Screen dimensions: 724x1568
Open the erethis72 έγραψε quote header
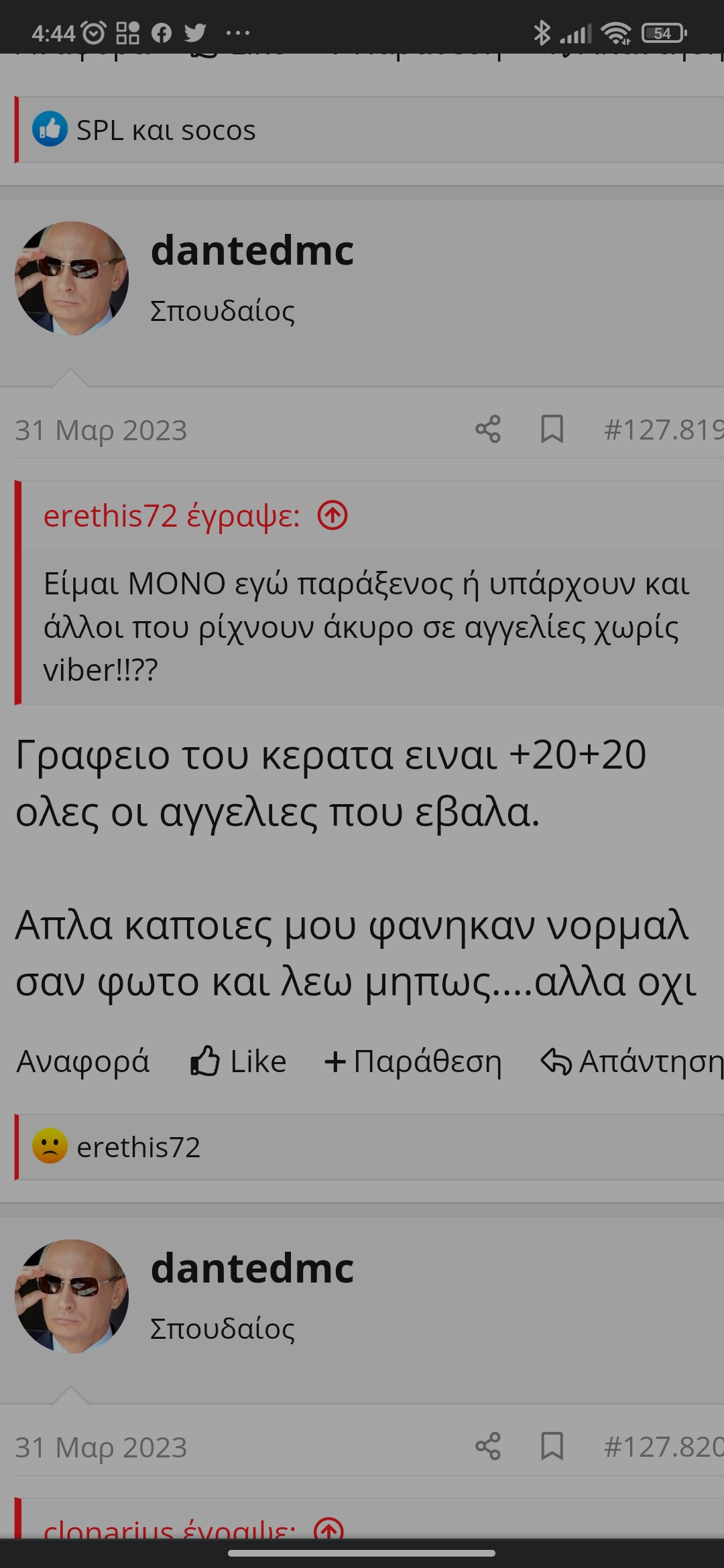click(x=172, y=516)
